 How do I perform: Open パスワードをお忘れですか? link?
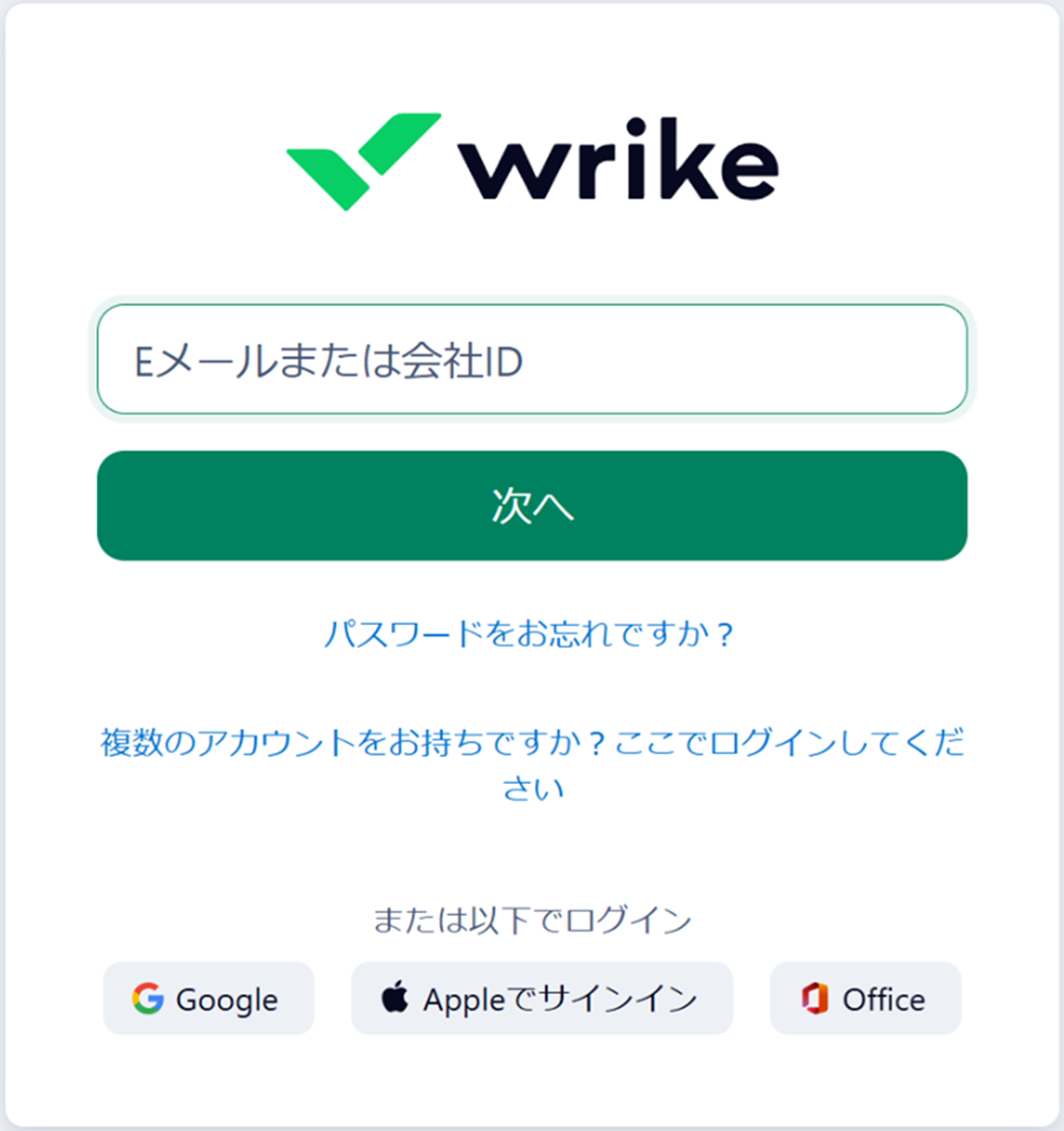529,633
